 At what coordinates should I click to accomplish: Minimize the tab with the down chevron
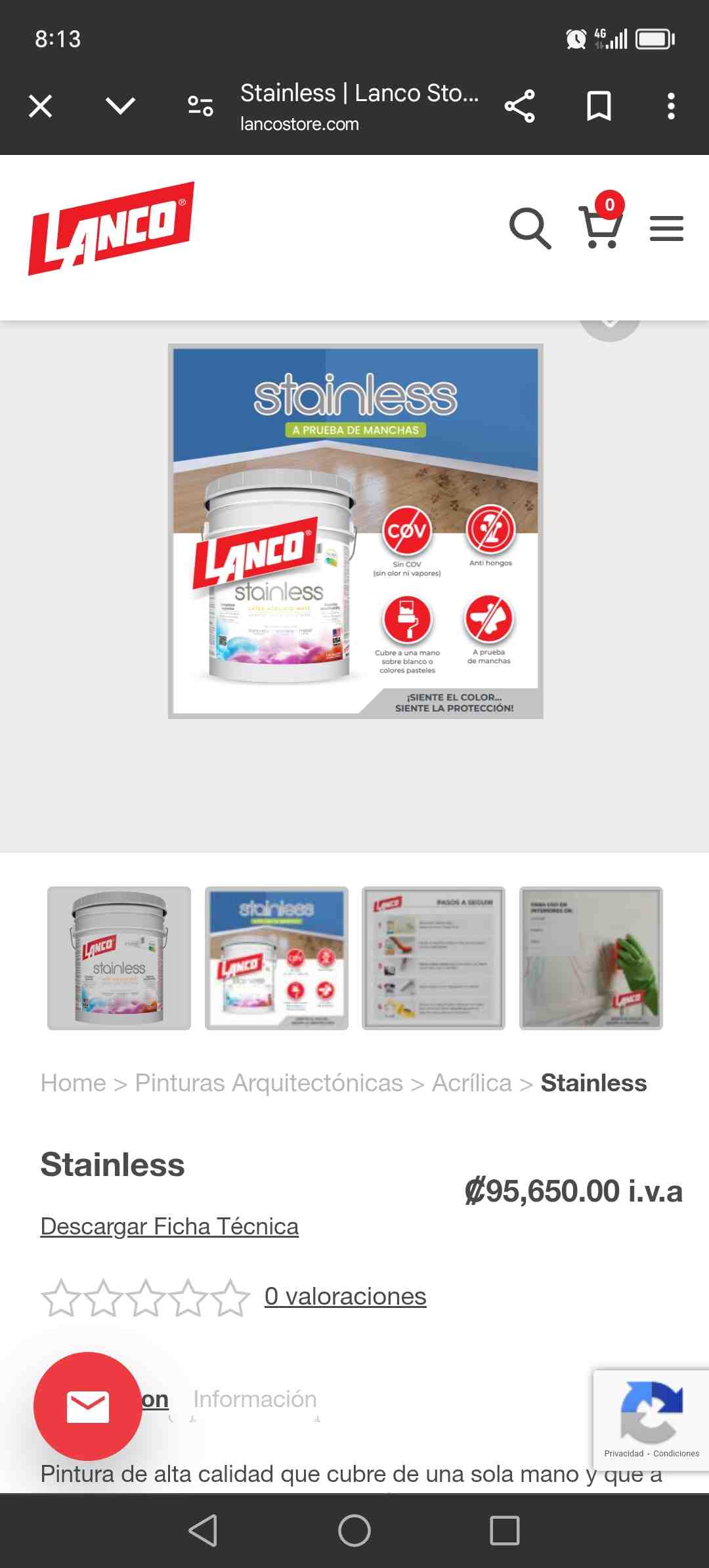pyautogui.click(x=120, y=106)
